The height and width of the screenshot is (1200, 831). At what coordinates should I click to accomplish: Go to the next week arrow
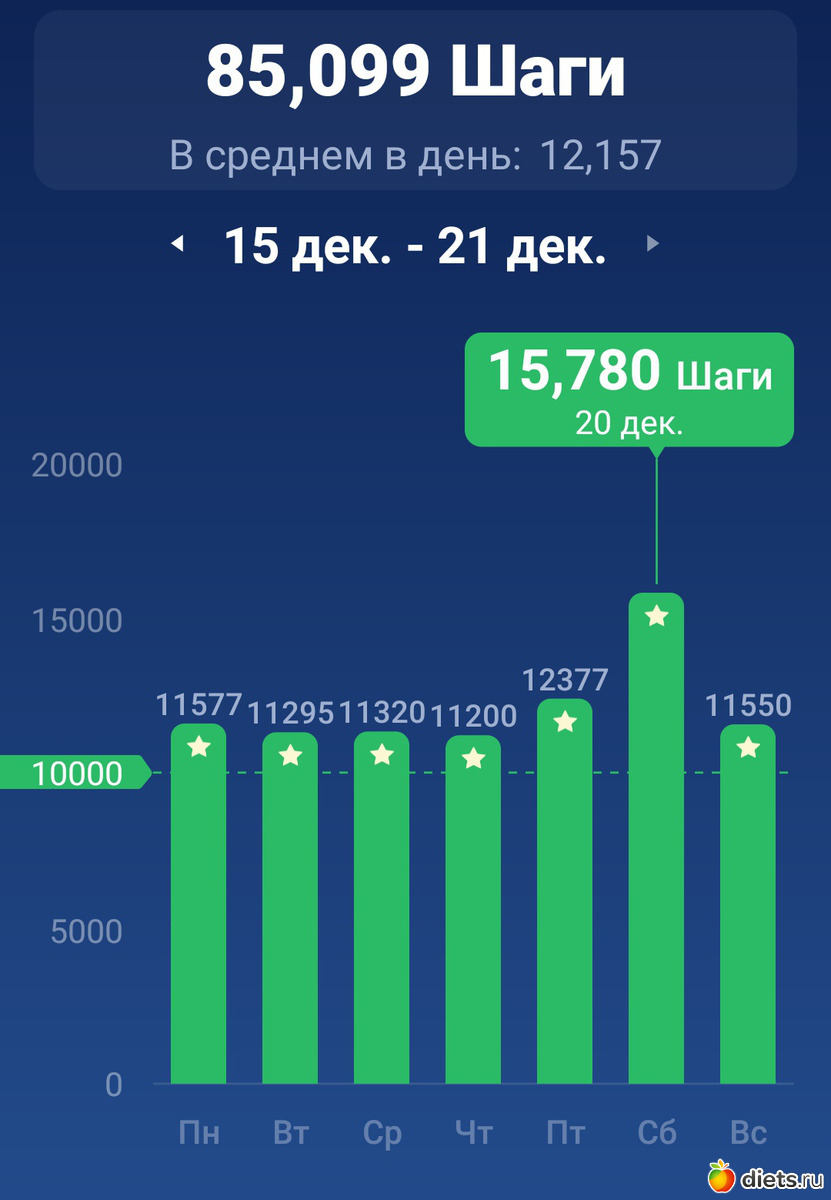pyautogui.click(x=653, y=243)
